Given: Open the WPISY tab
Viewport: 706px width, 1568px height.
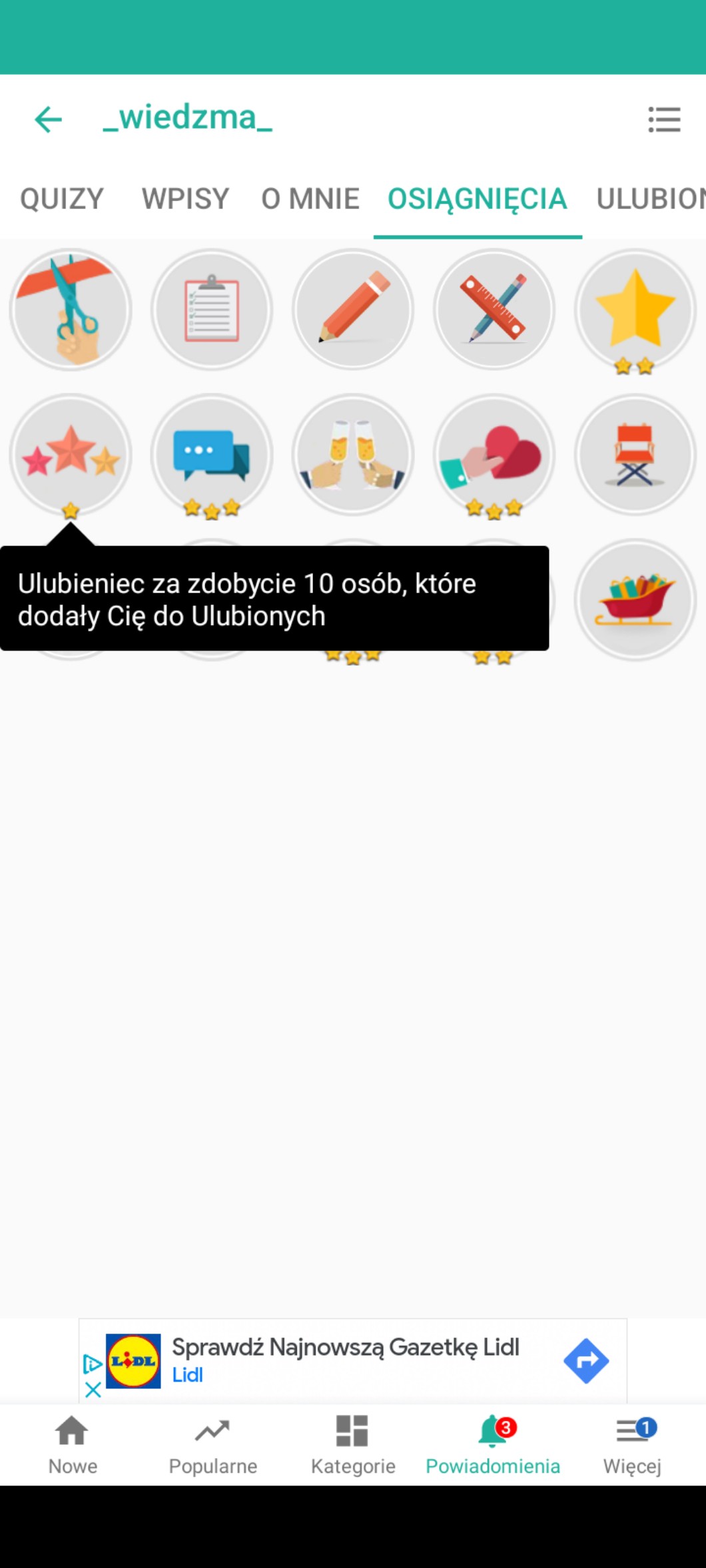Looking at the screenshot, I should click(x=185, y=199).
